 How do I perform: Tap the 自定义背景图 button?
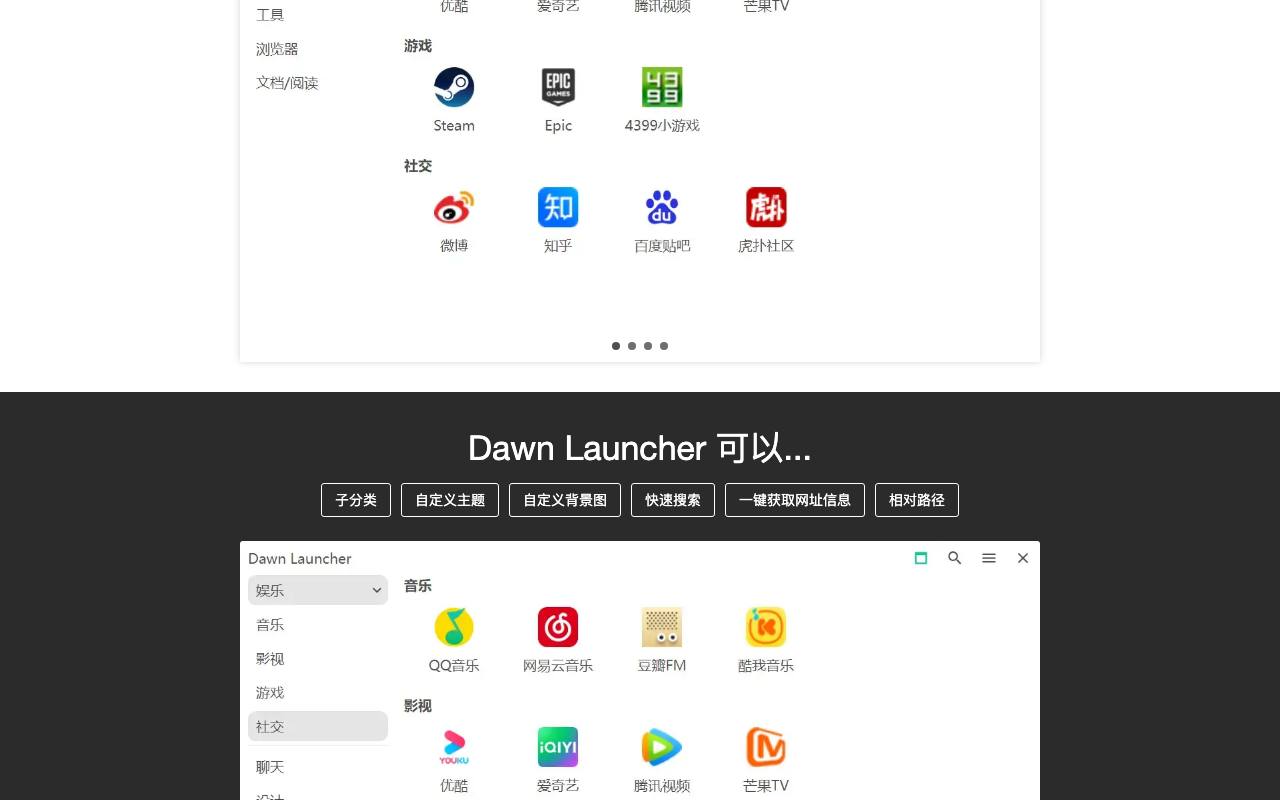point(565,500)
